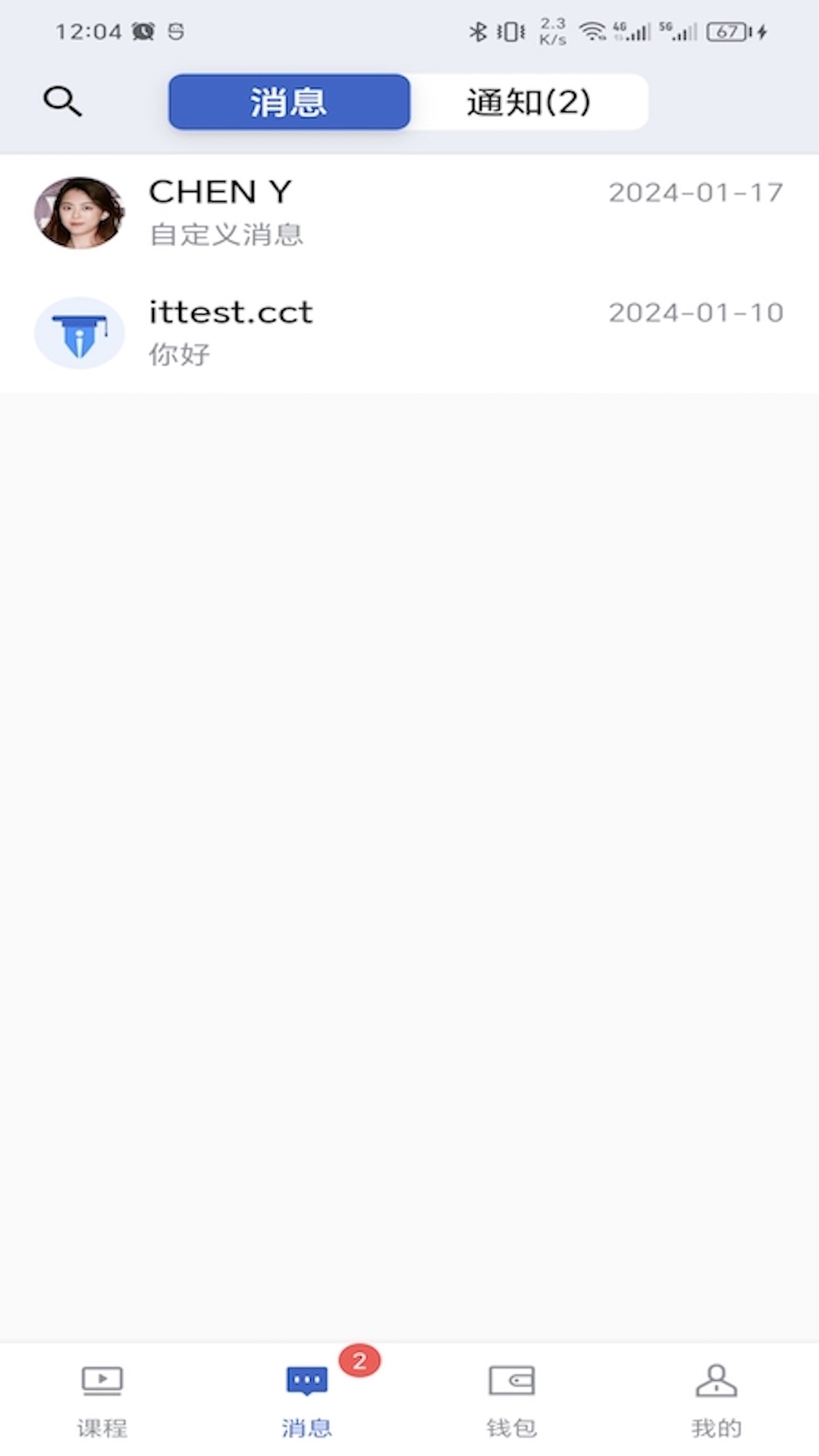Switch to the 我的 profile tab
Image resolution: width=819 pixels, height=1456 pixels.
[717, 1401]
